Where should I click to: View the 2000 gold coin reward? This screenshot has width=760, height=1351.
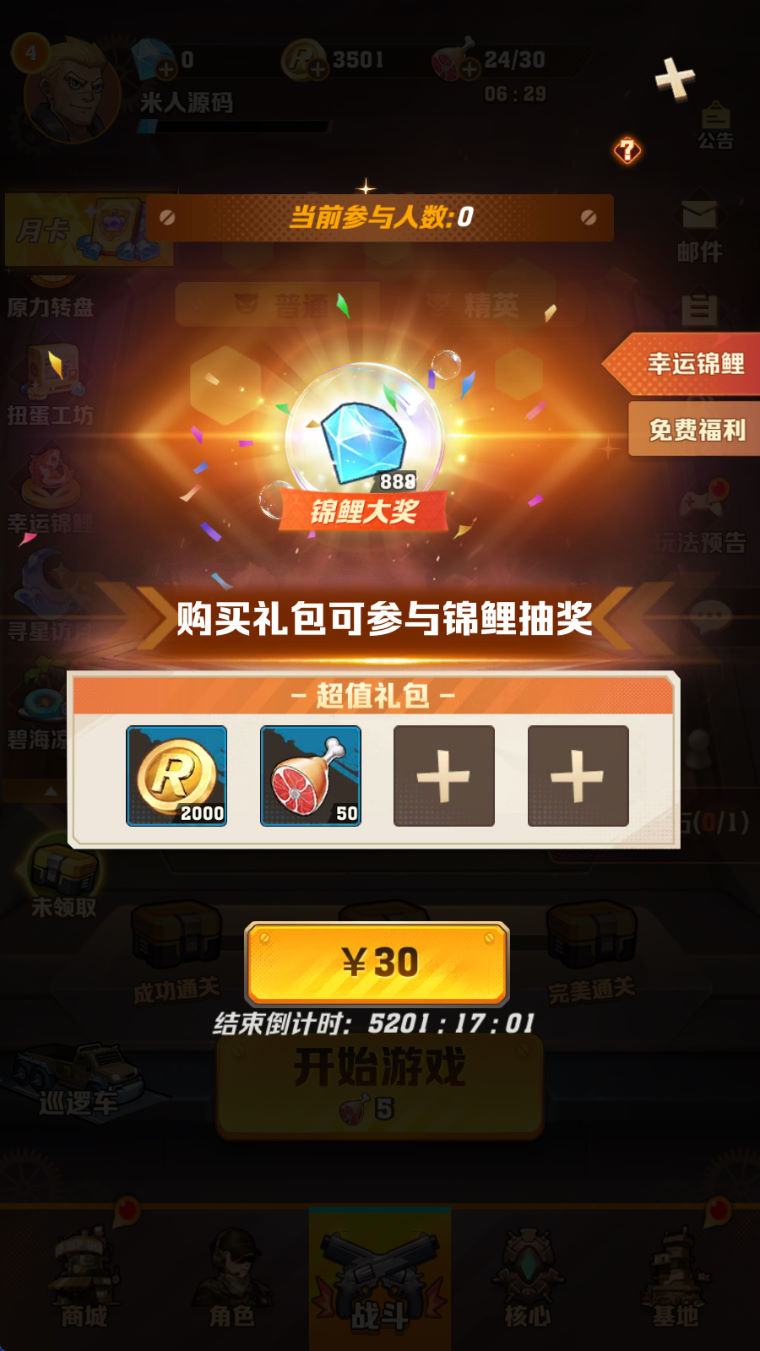177,776
